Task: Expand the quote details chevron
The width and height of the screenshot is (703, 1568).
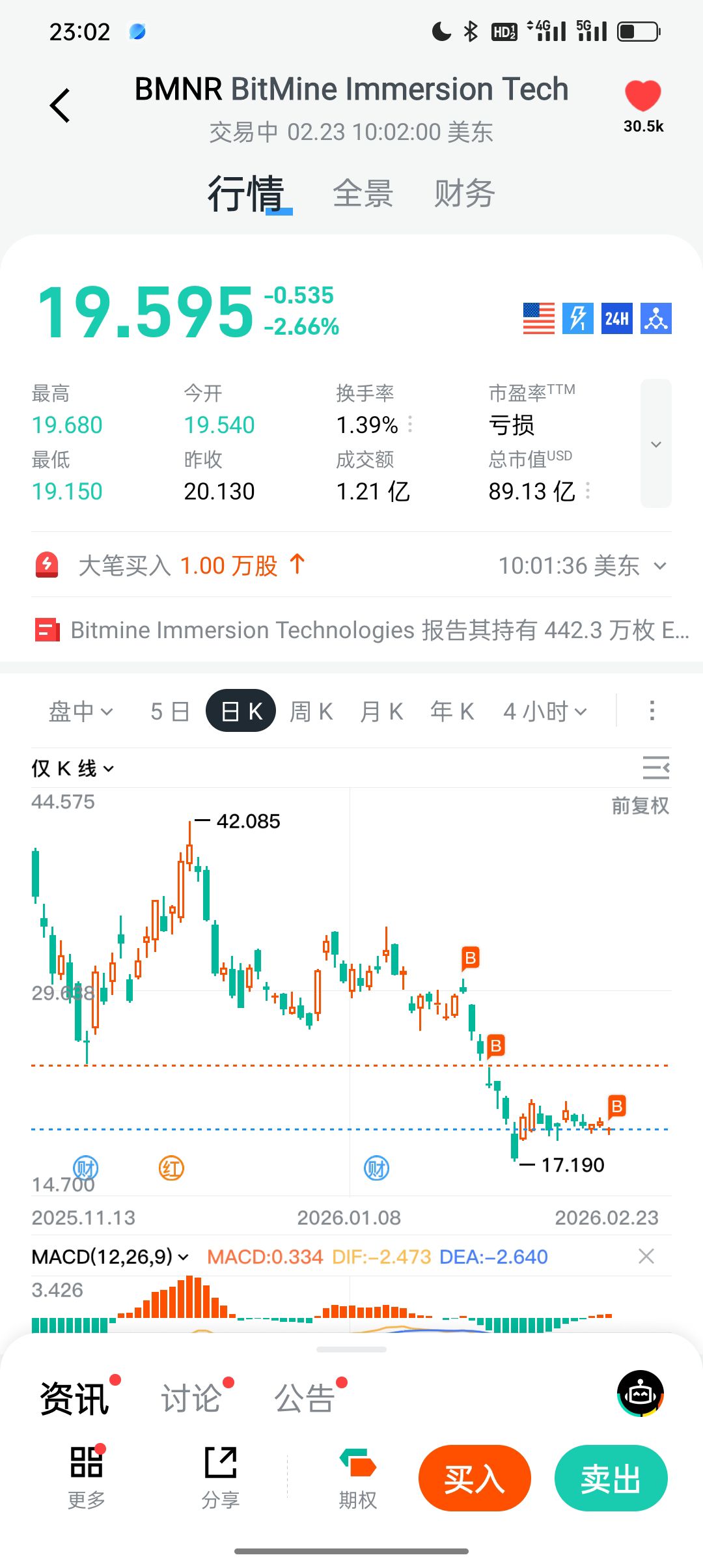Action: [655, 444]
